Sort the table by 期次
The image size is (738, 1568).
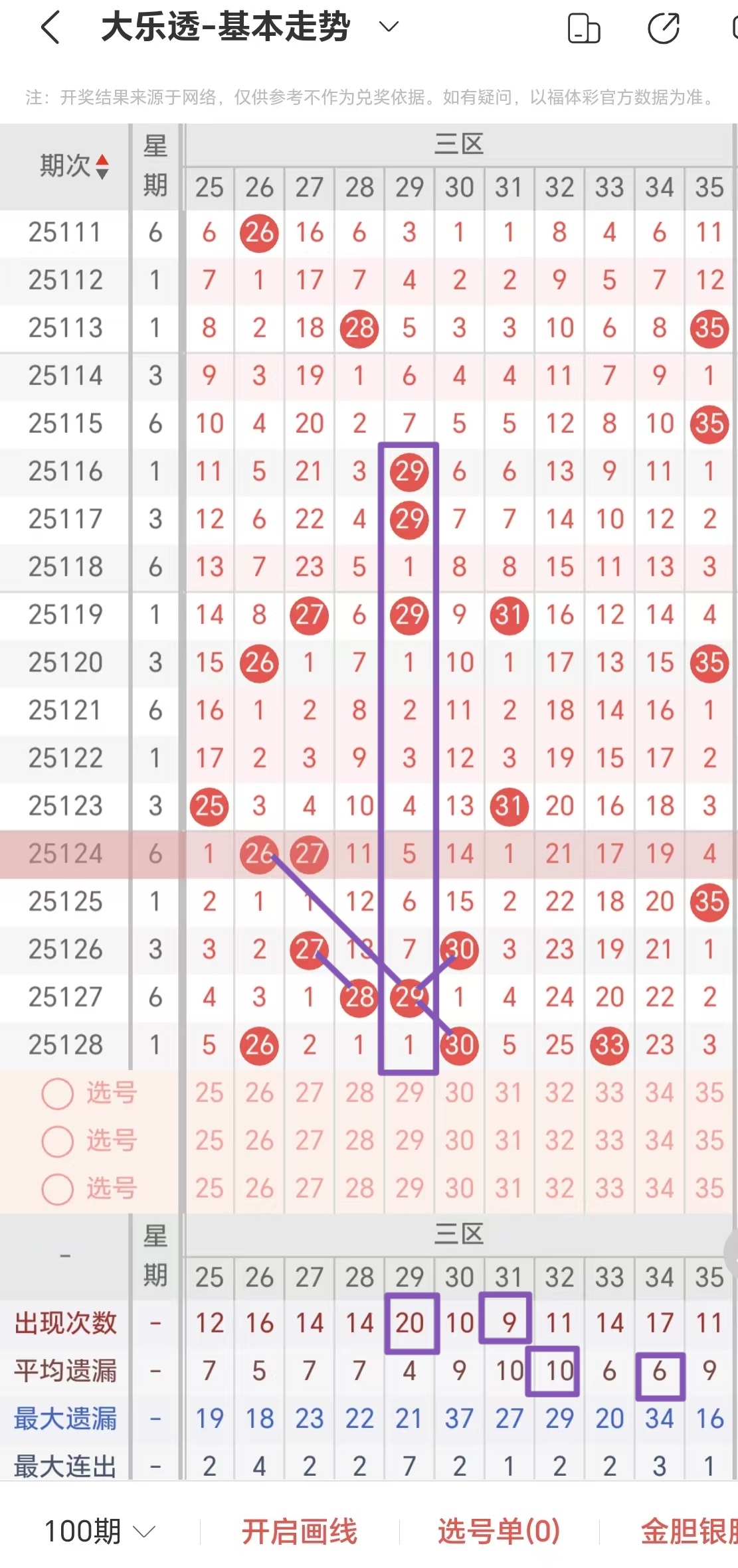pos(73,166)
